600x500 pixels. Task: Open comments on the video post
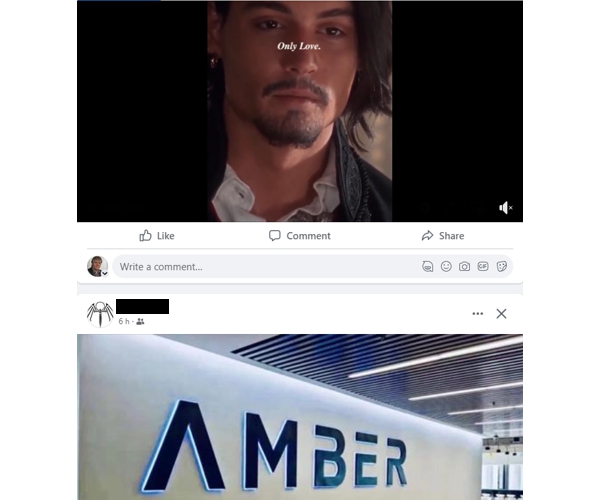[300, 236]
